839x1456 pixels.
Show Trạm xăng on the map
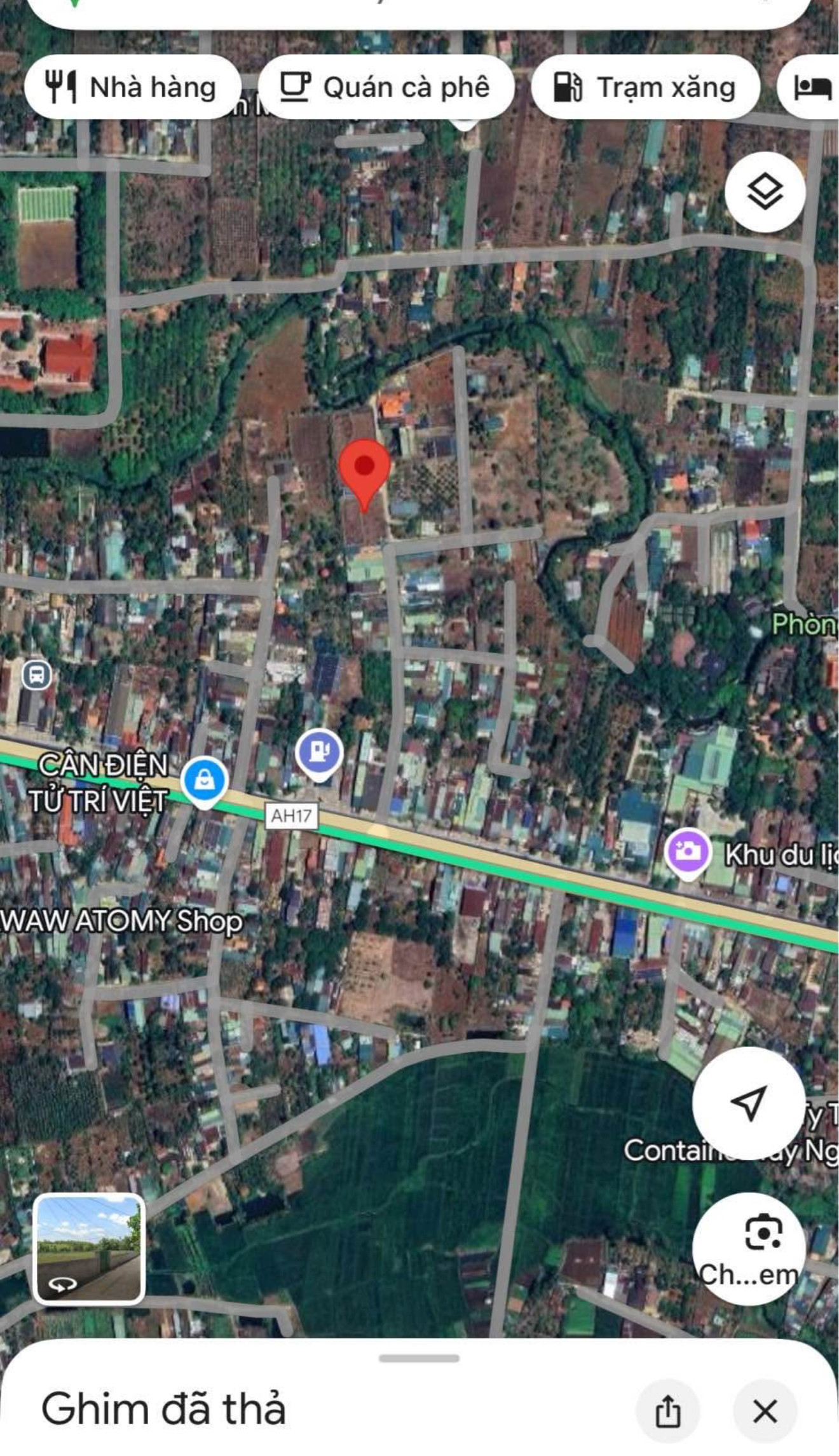tap(645, 87)
